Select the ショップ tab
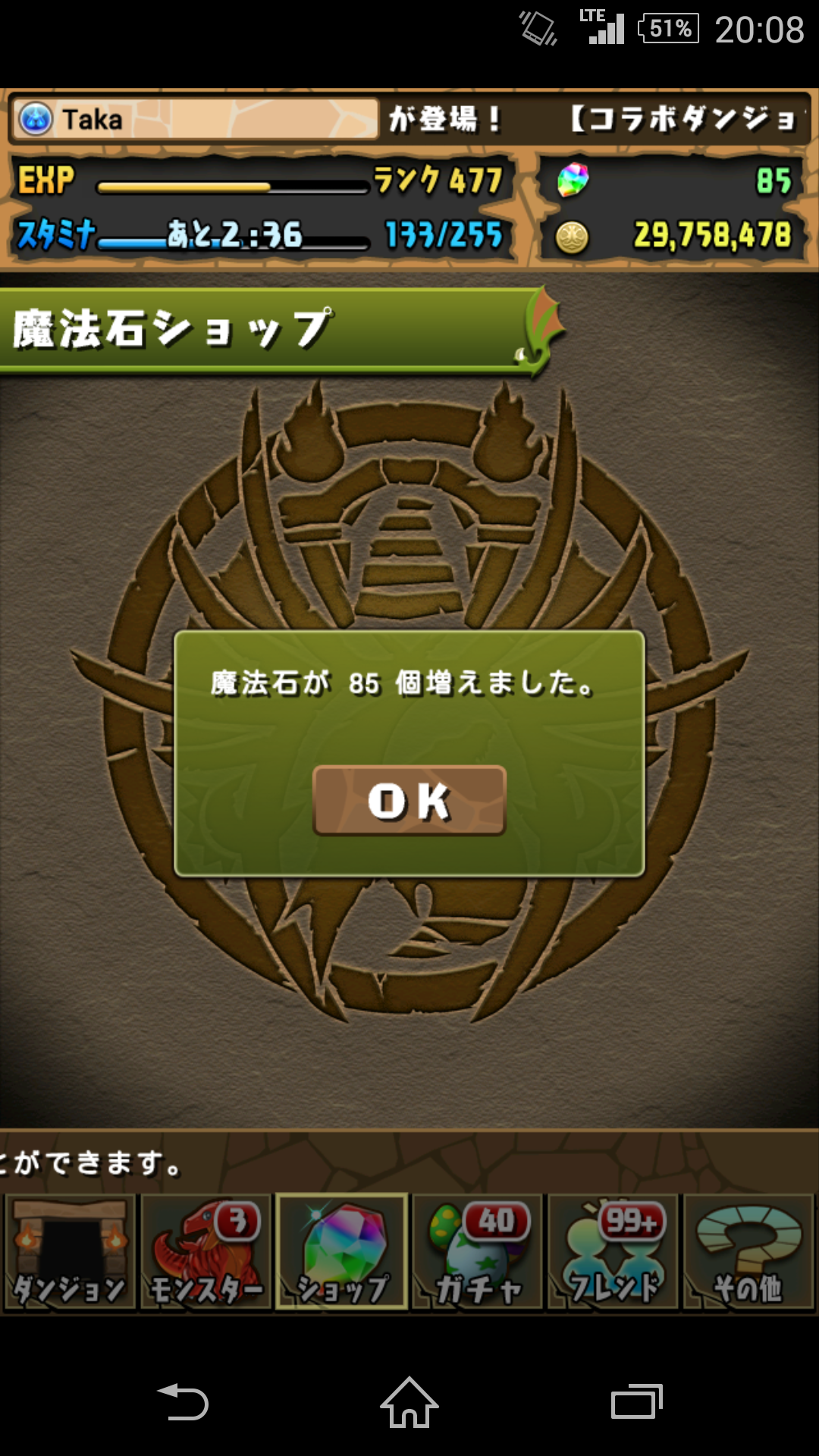This screenshot has height=1456, width=819. pos(342,1252)
